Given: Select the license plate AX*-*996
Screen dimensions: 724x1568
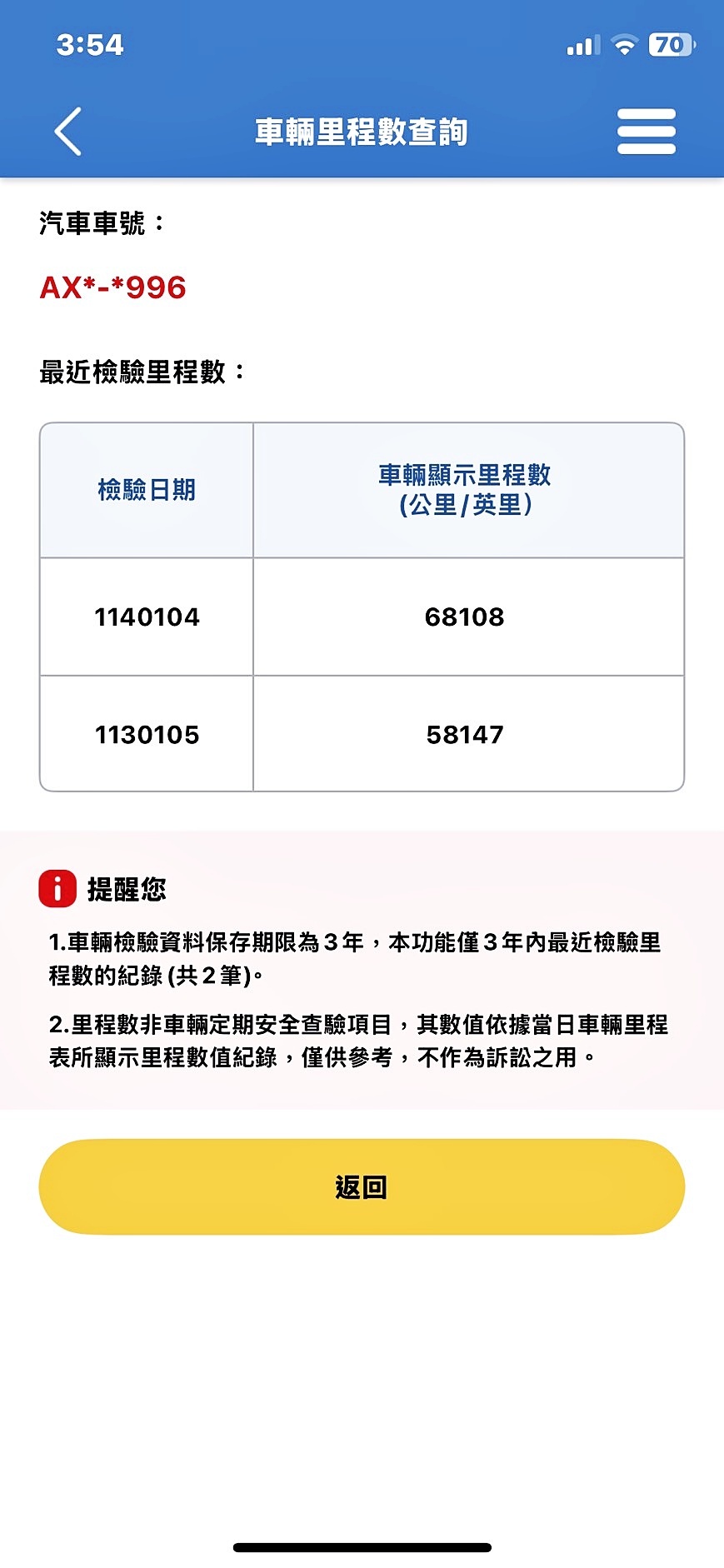Looking at the screenshot, I should pos(112,288).
